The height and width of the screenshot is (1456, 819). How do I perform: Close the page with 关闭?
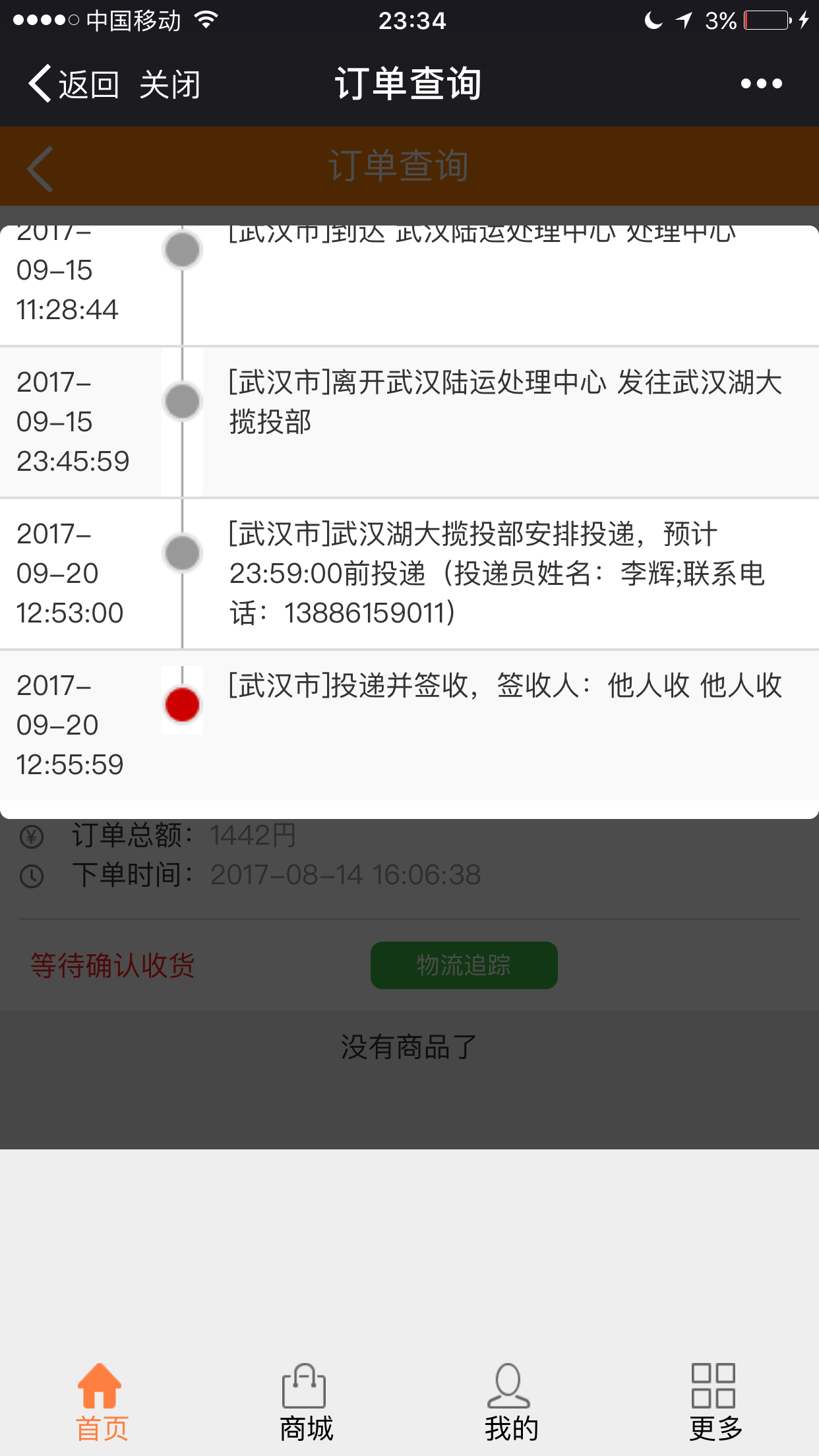point(170,84)
